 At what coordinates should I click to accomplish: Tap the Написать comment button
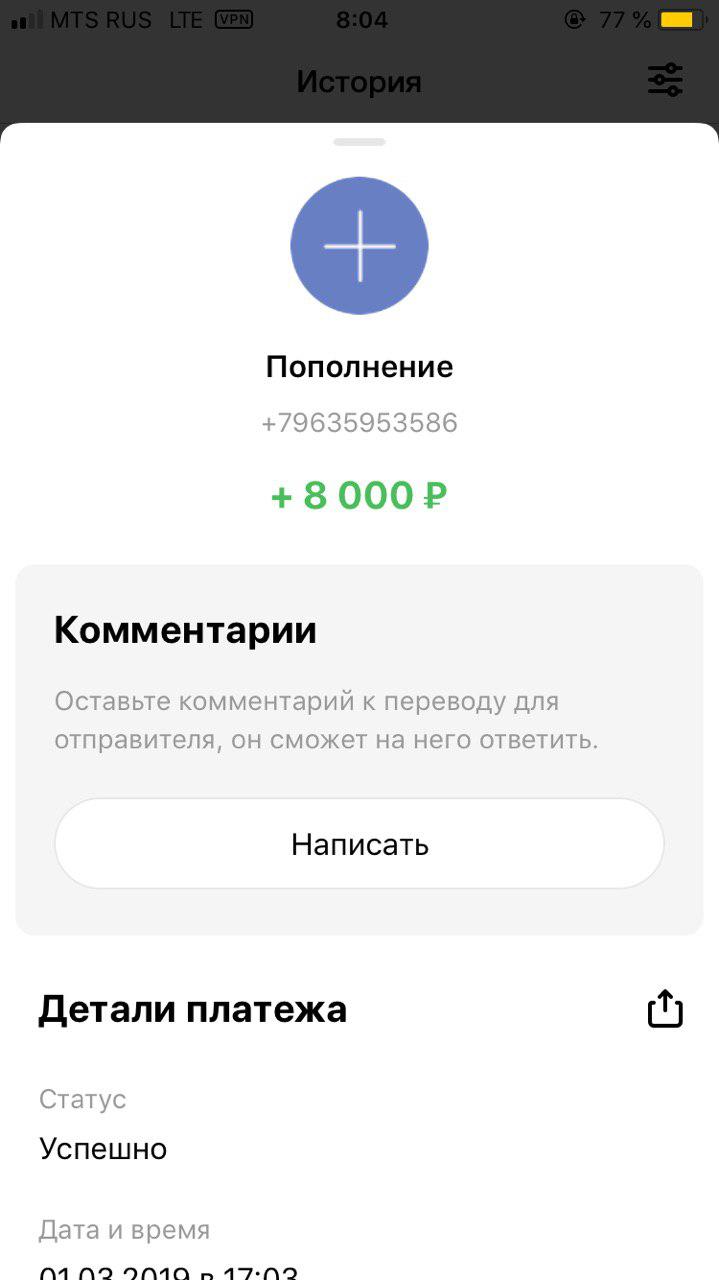(359, 844)
